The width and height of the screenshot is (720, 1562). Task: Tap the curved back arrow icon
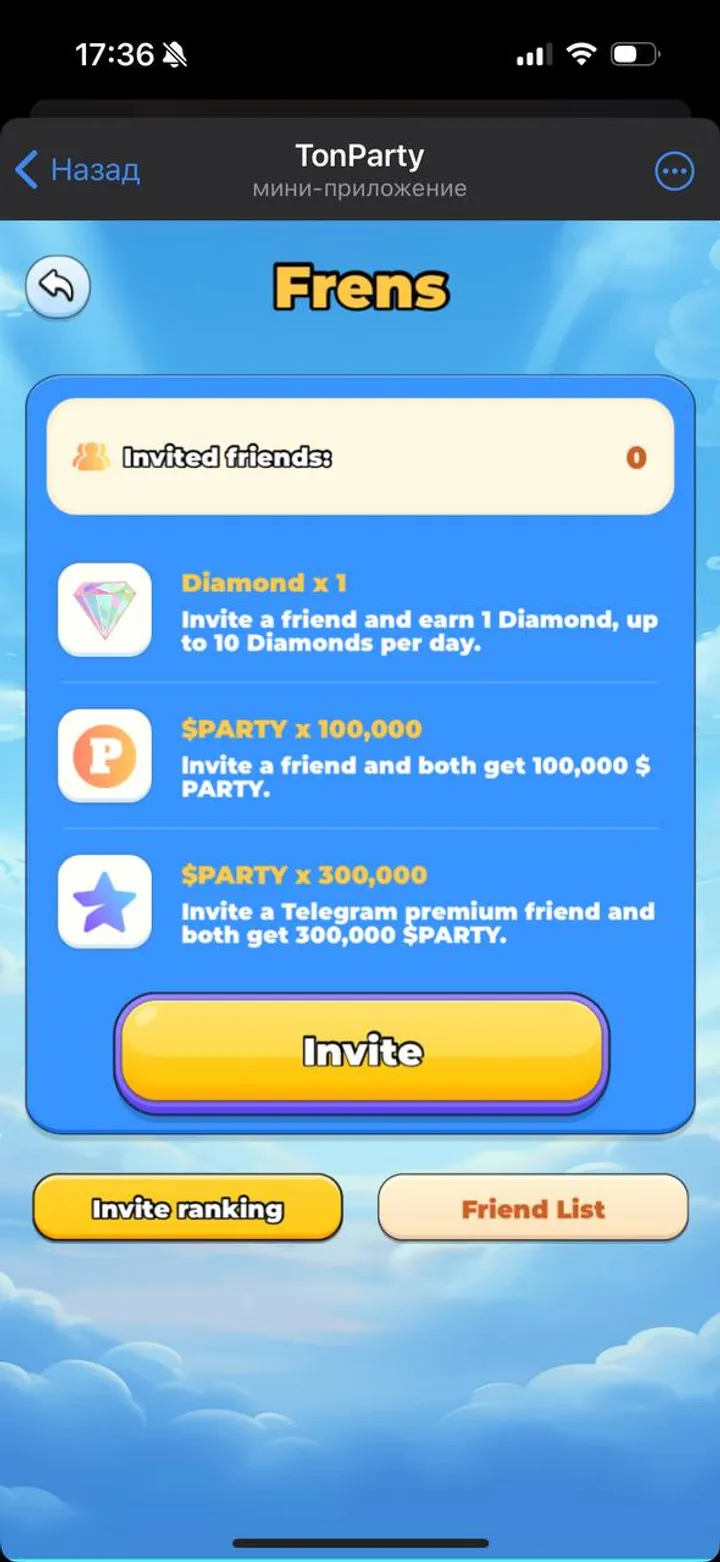(57, 287)
